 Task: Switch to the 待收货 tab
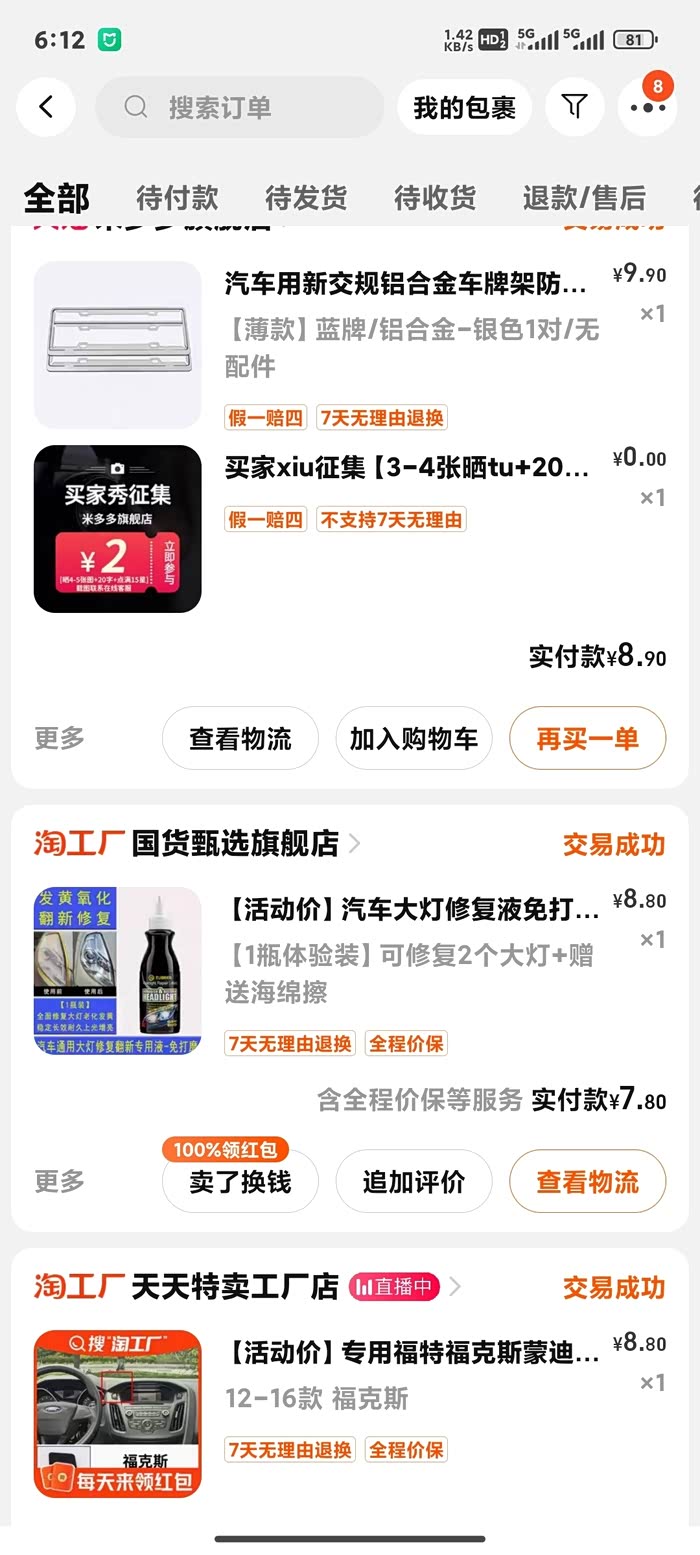click(435, 198)
